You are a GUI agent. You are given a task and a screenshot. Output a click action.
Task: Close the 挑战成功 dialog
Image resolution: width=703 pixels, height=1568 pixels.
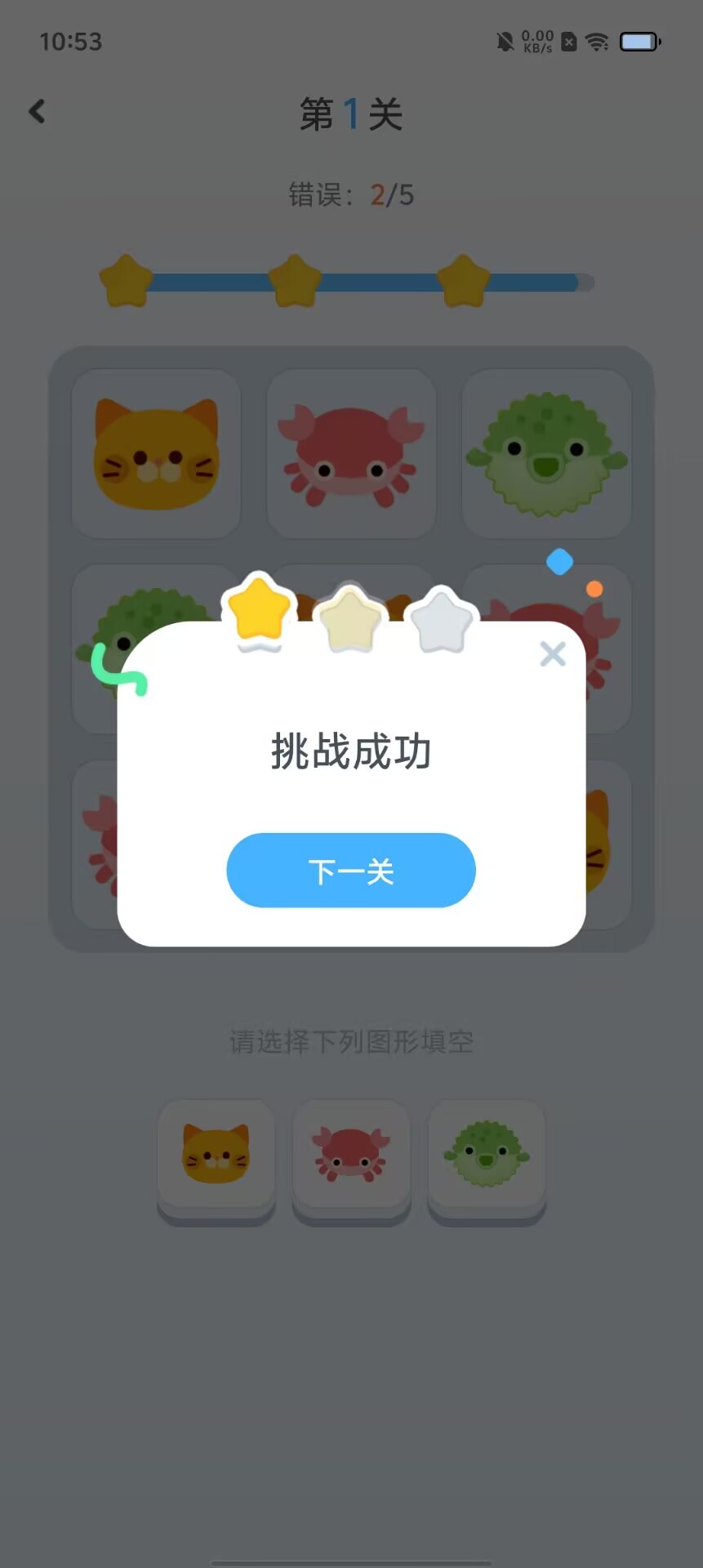click(553, 654)
